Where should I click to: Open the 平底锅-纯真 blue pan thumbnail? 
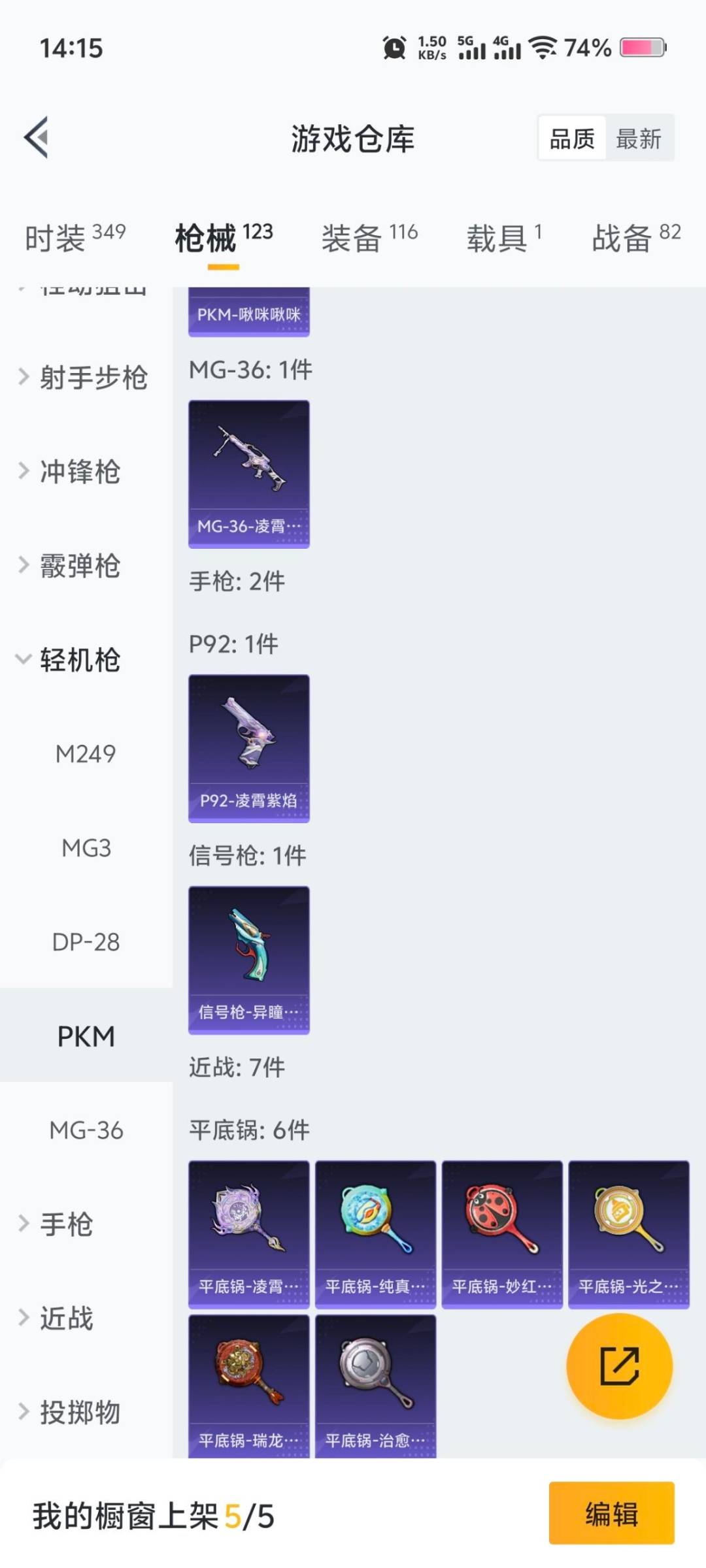click(x=375, y=1232)
